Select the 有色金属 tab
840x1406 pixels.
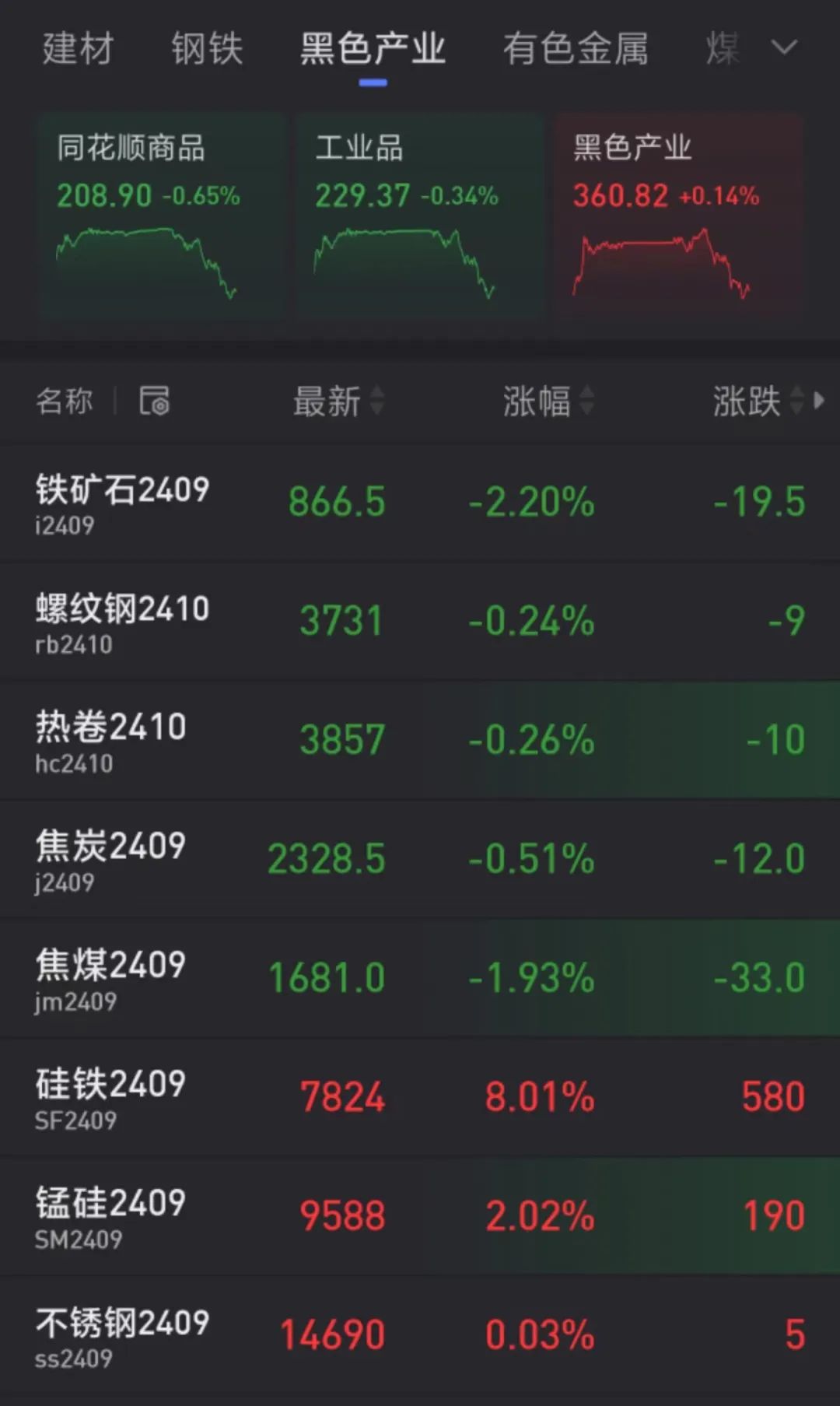point(575,48)
